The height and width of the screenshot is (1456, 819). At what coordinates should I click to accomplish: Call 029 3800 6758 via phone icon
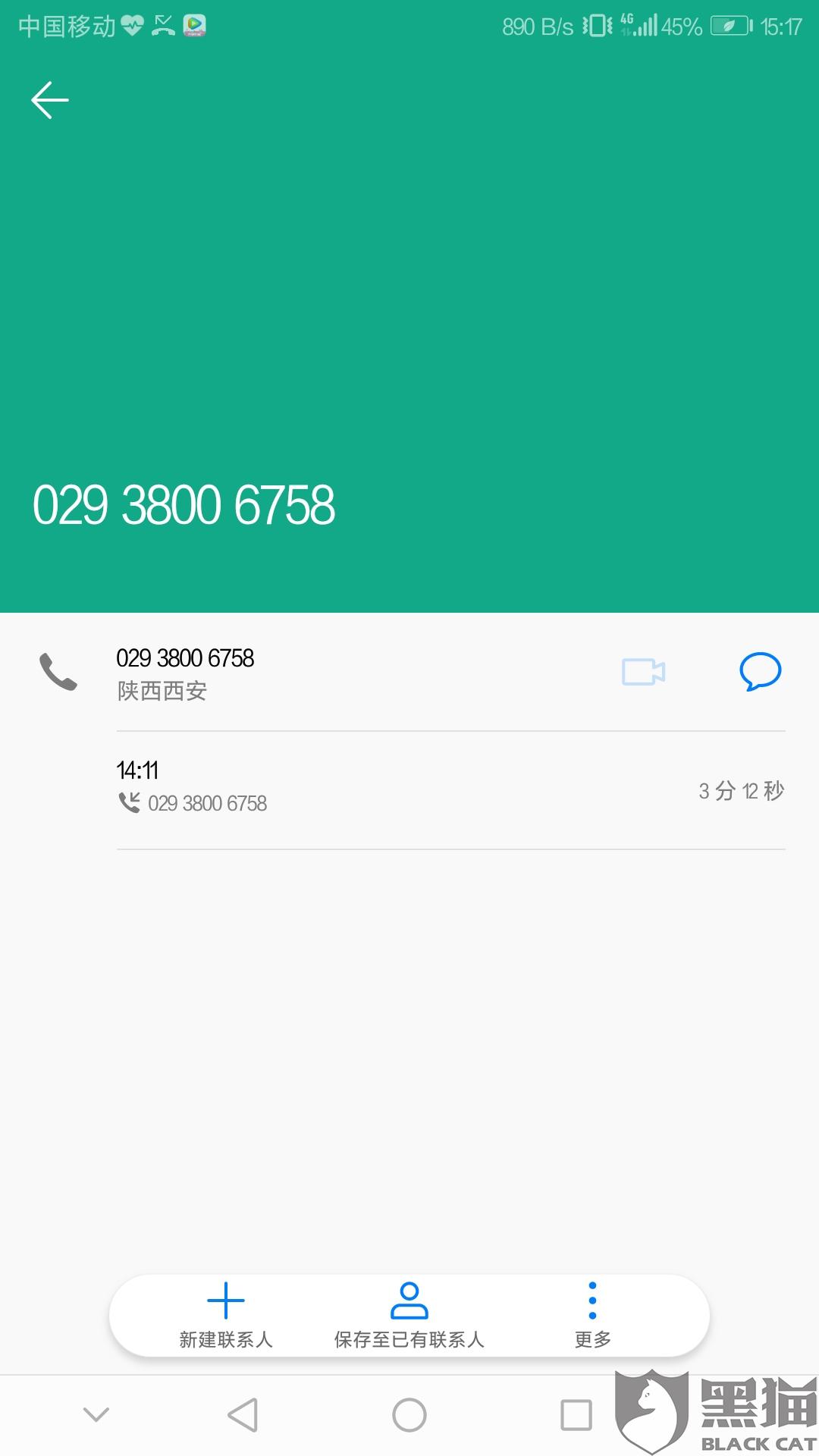click(x=58, y=672)
